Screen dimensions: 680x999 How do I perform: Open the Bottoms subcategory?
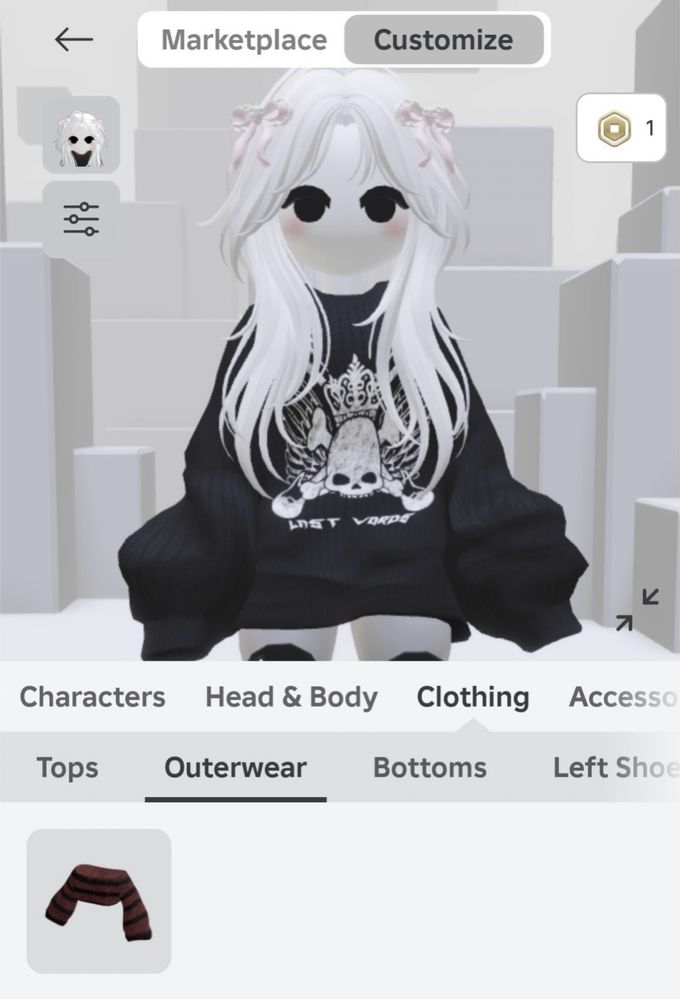pos(430,768)
